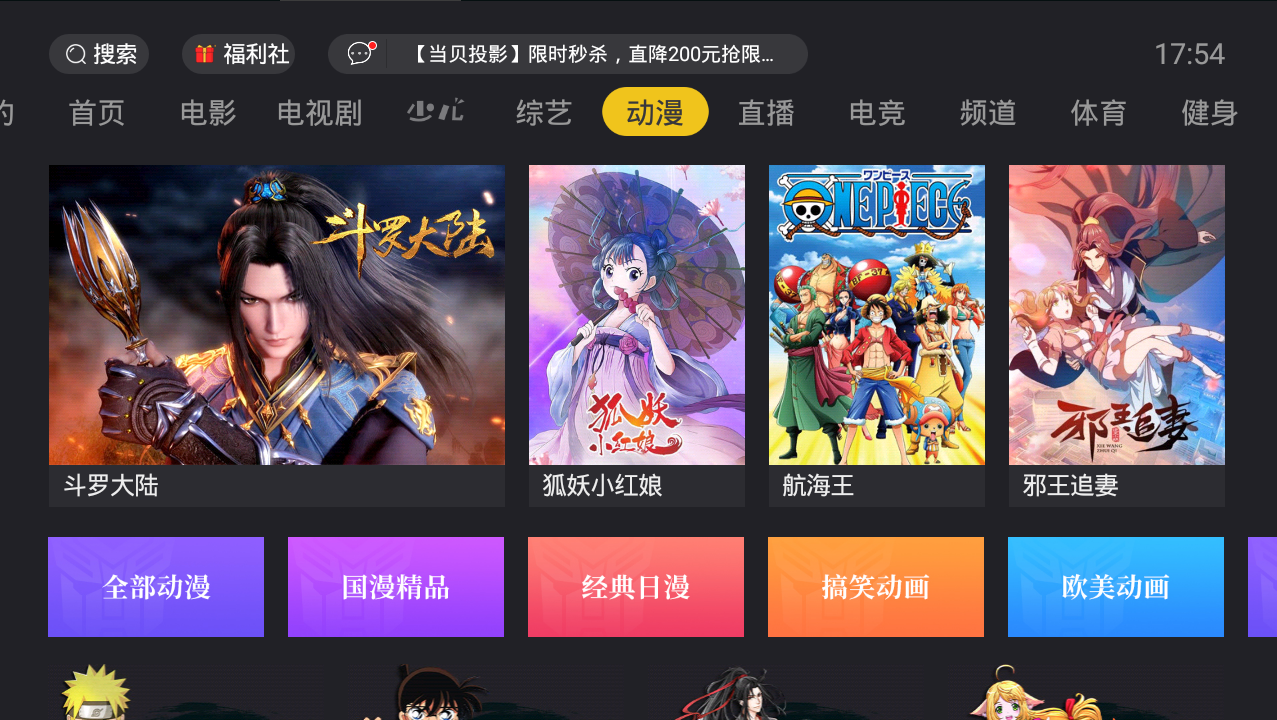Screen dimensions: 1277x720
Task: Browse the 欧美动画 category
Action: pos(1116,587)
